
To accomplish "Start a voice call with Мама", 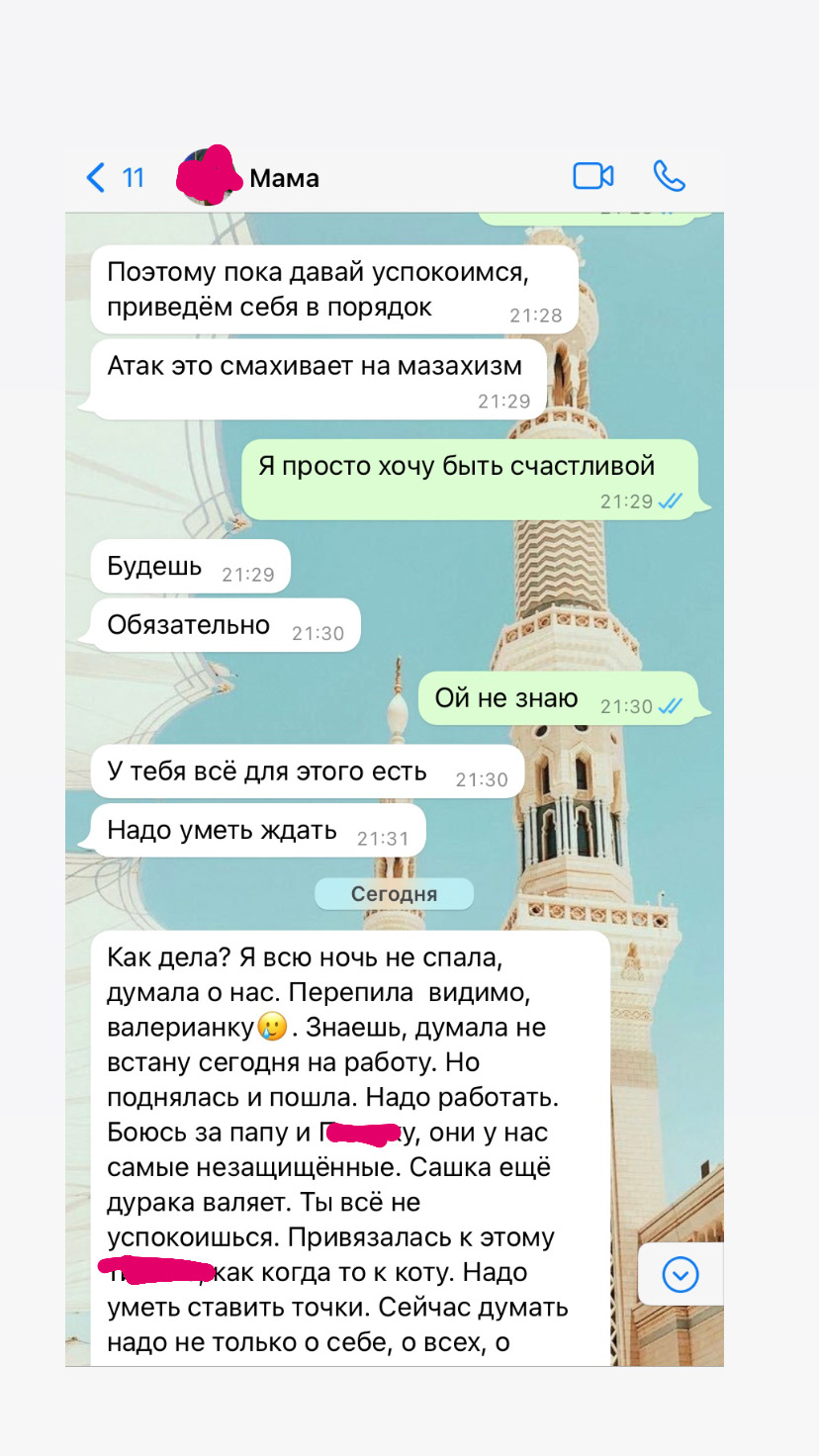I will (670, 176).
